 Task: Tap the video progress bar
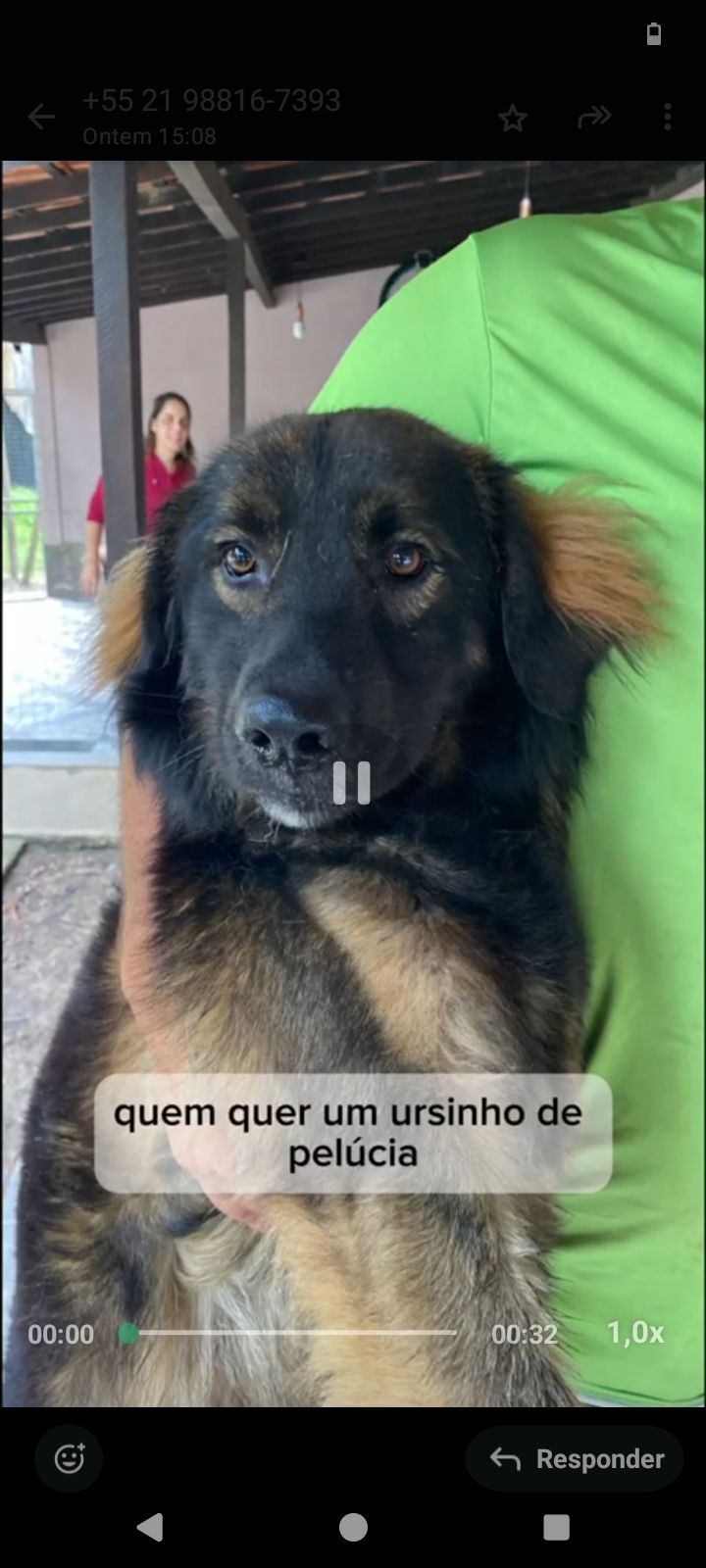(x=292, y=1333)
